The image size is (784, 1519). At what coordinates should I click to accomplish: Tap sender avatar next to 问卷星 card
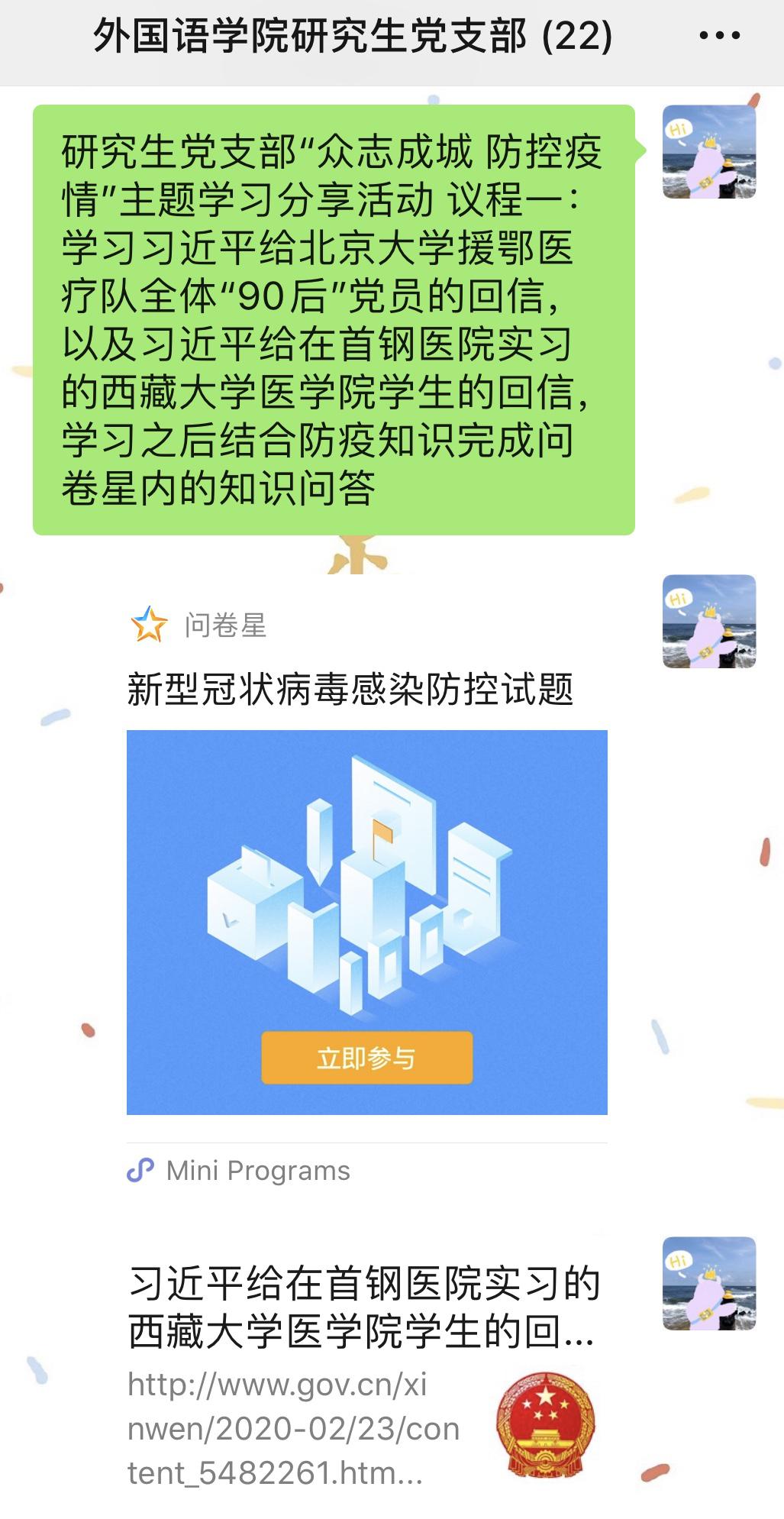click(x=708, y=621)
